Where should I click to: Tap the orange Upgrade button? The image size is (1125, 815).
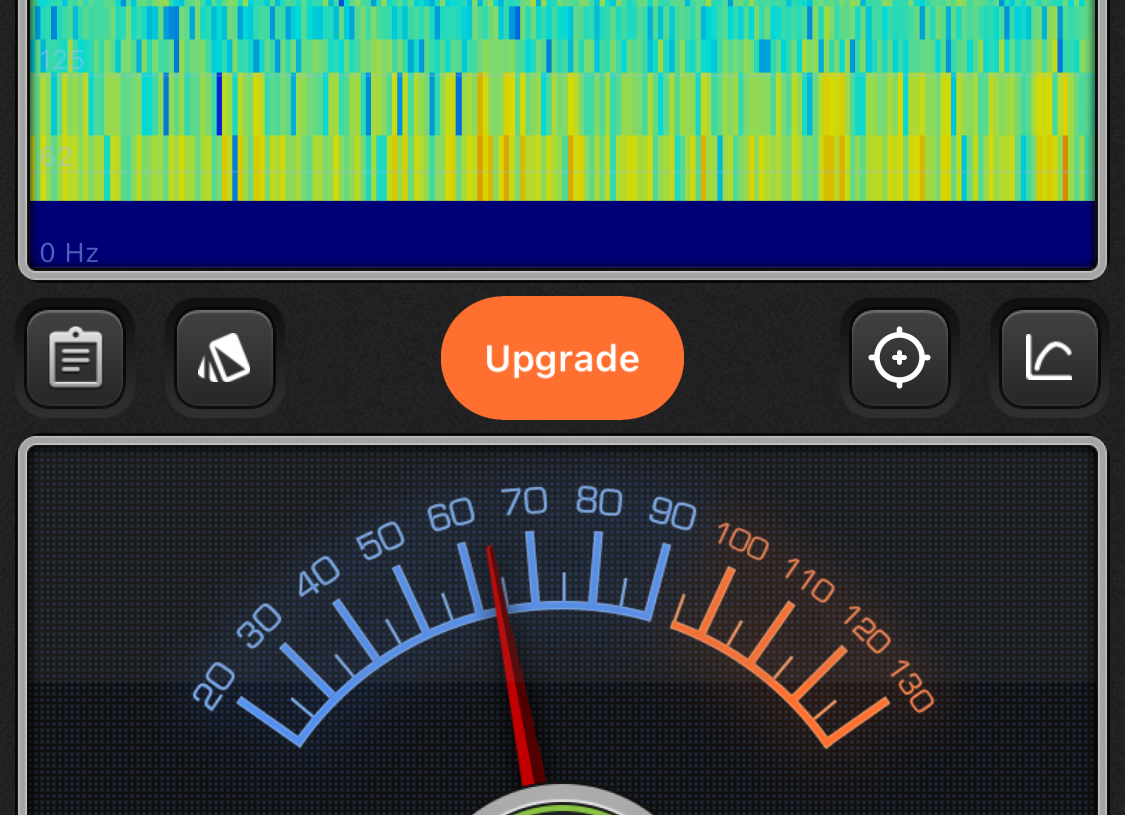click(562, 358)
